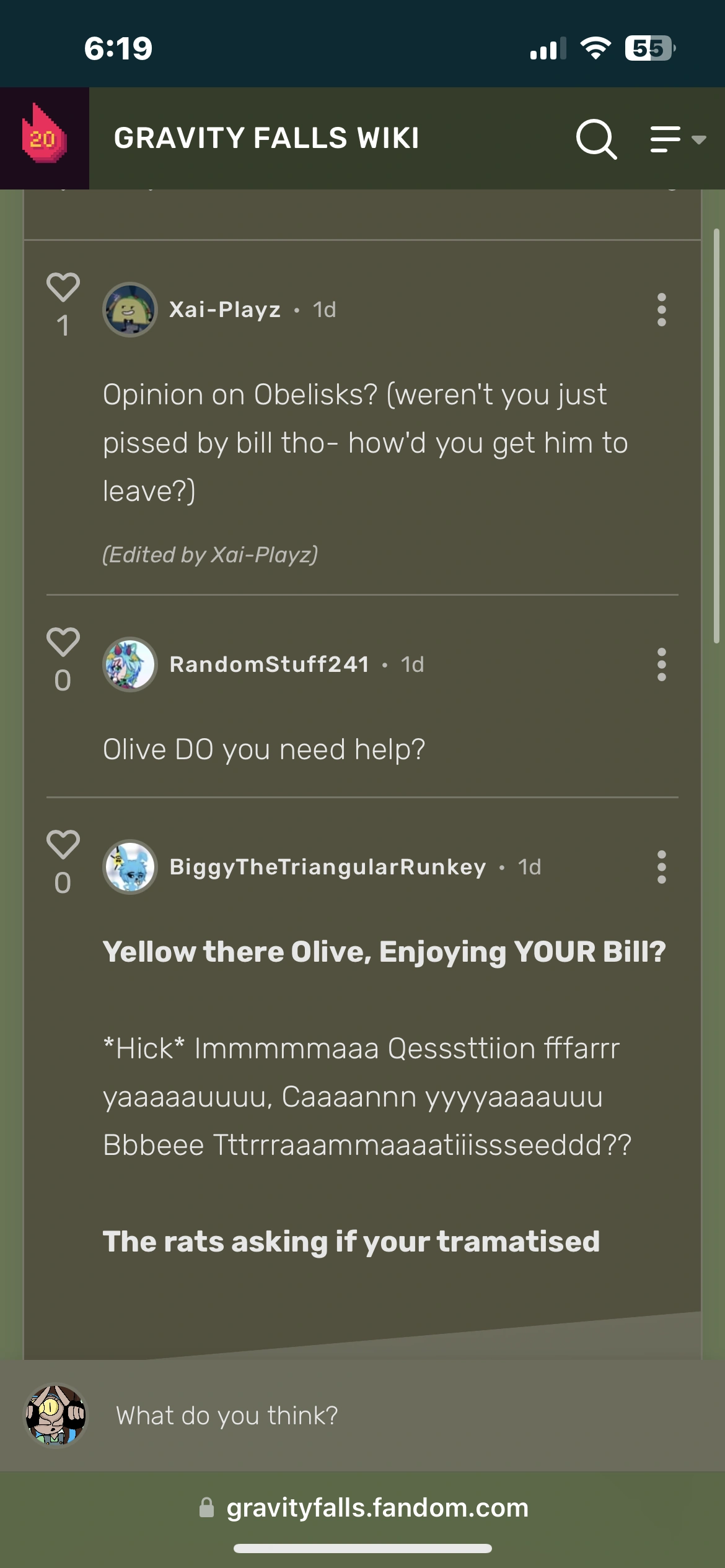Like Xai-Playz's Obelisks comment
725x1568 pixels.
pos(63,286)
